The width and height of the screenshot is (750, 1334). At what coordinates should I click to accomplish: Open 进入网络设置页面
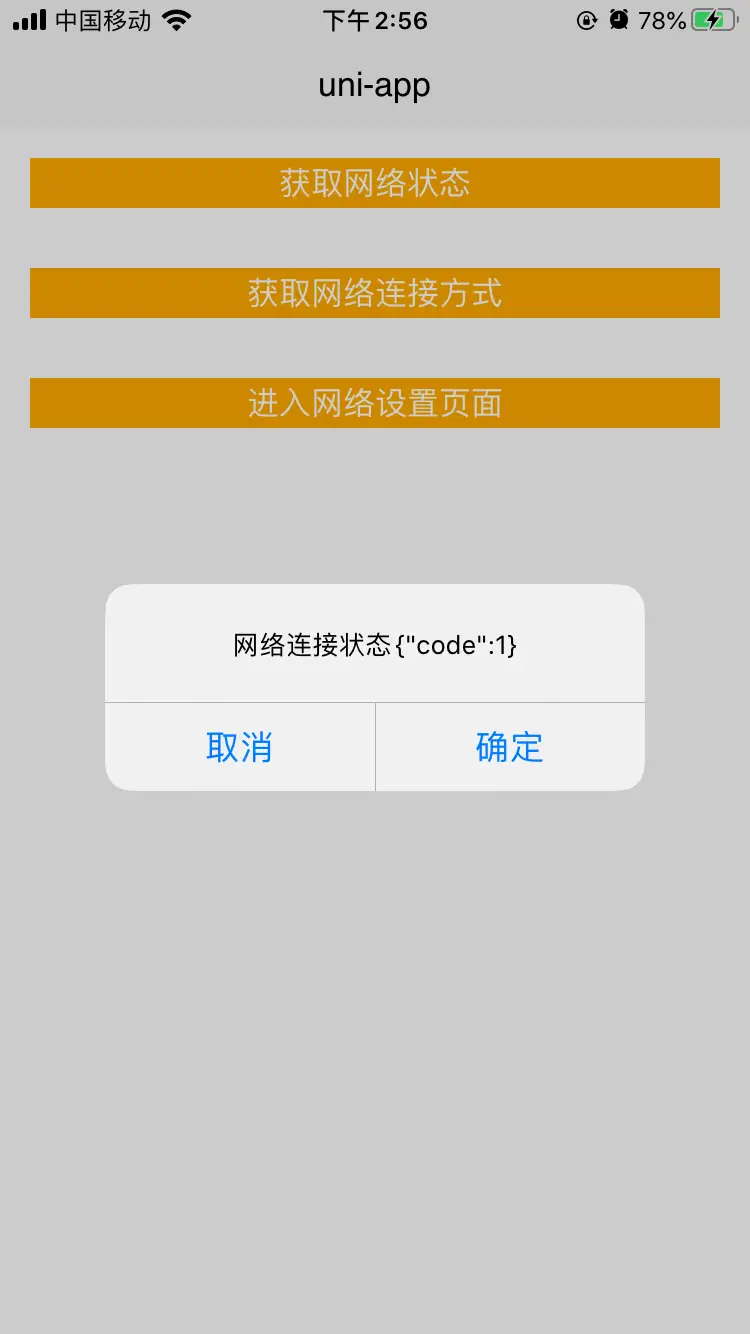click(x=375, y=403)
